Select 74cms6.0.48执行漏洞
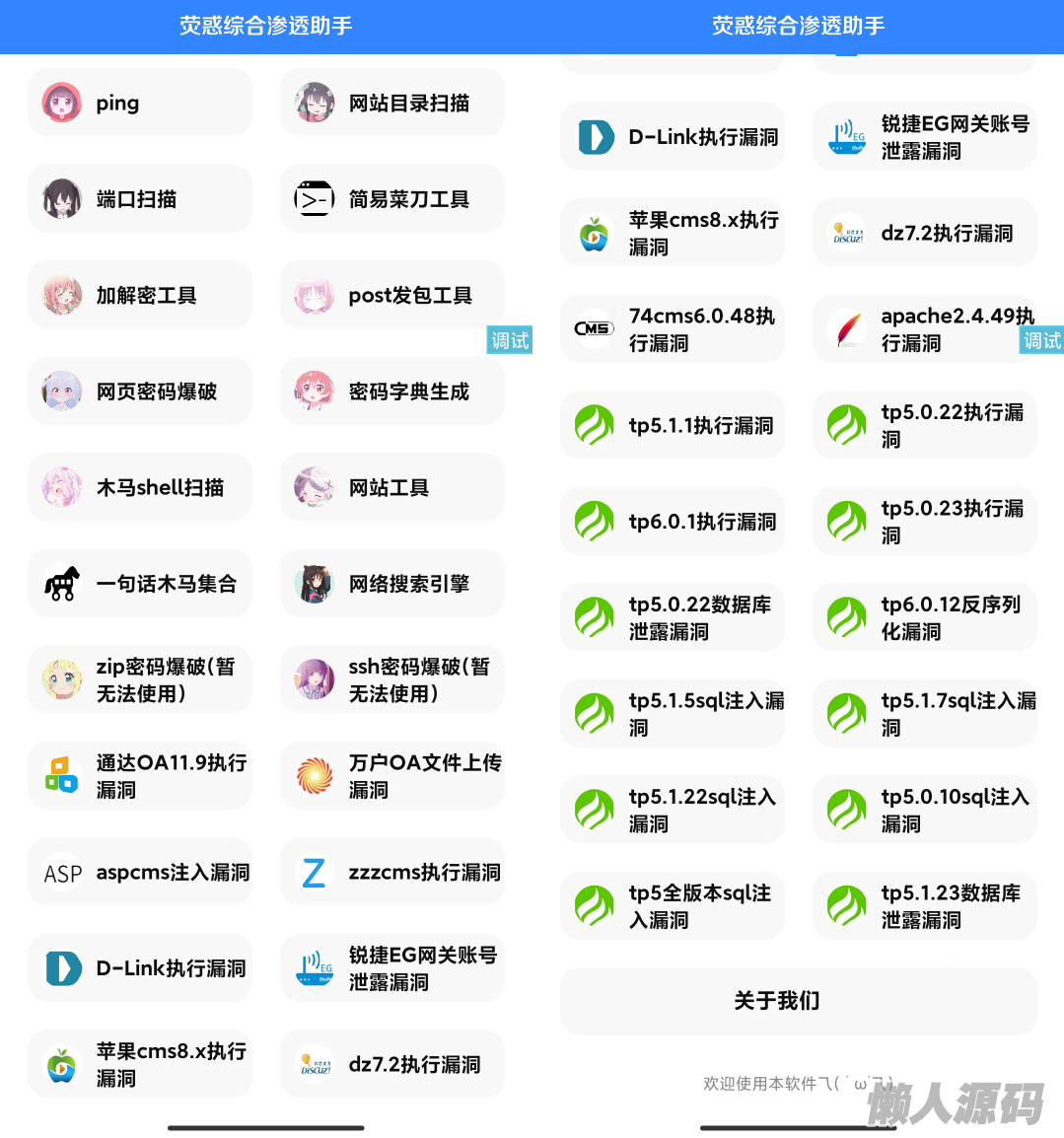 point(672,329)
